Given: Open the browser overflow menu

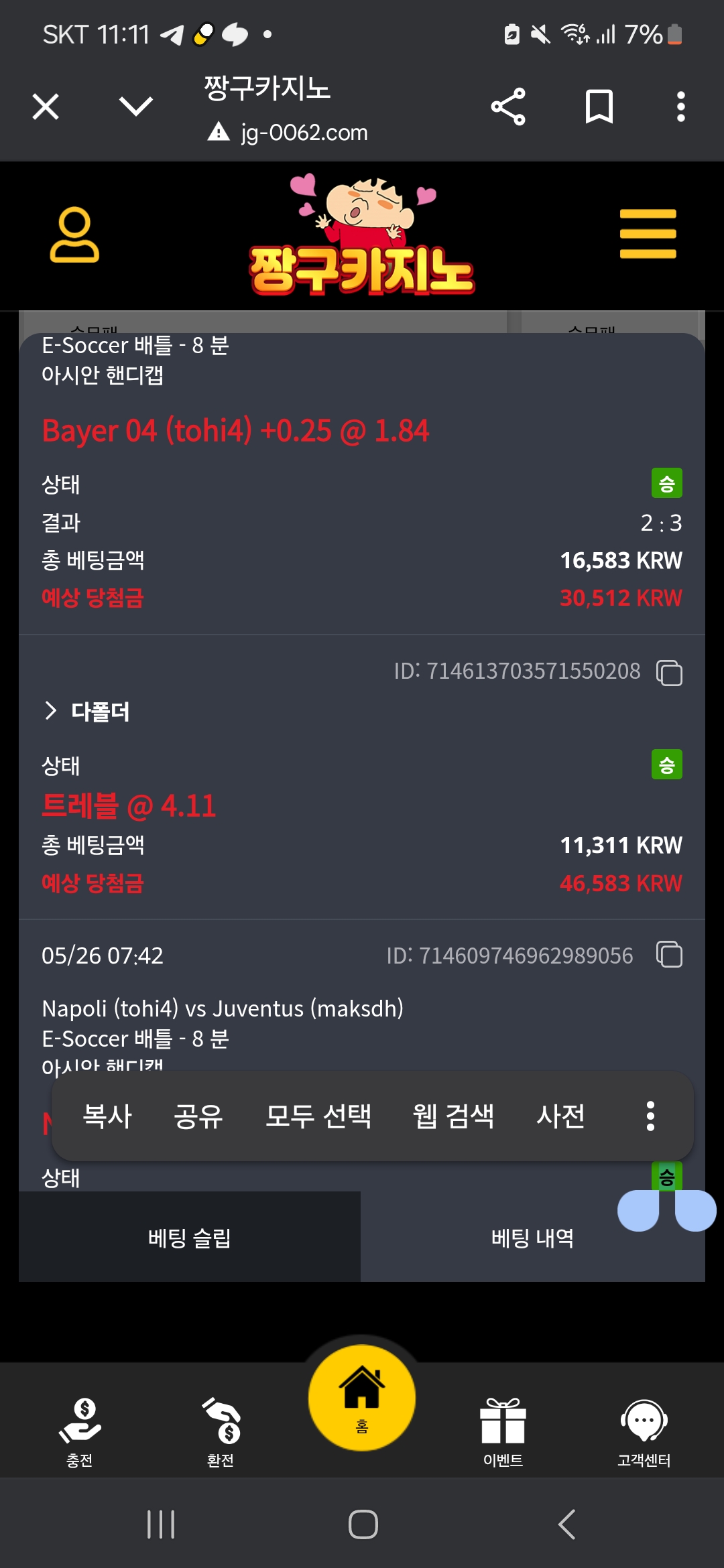Looking at the screenshot, I should pyautogui.click(x=680, y=107).
